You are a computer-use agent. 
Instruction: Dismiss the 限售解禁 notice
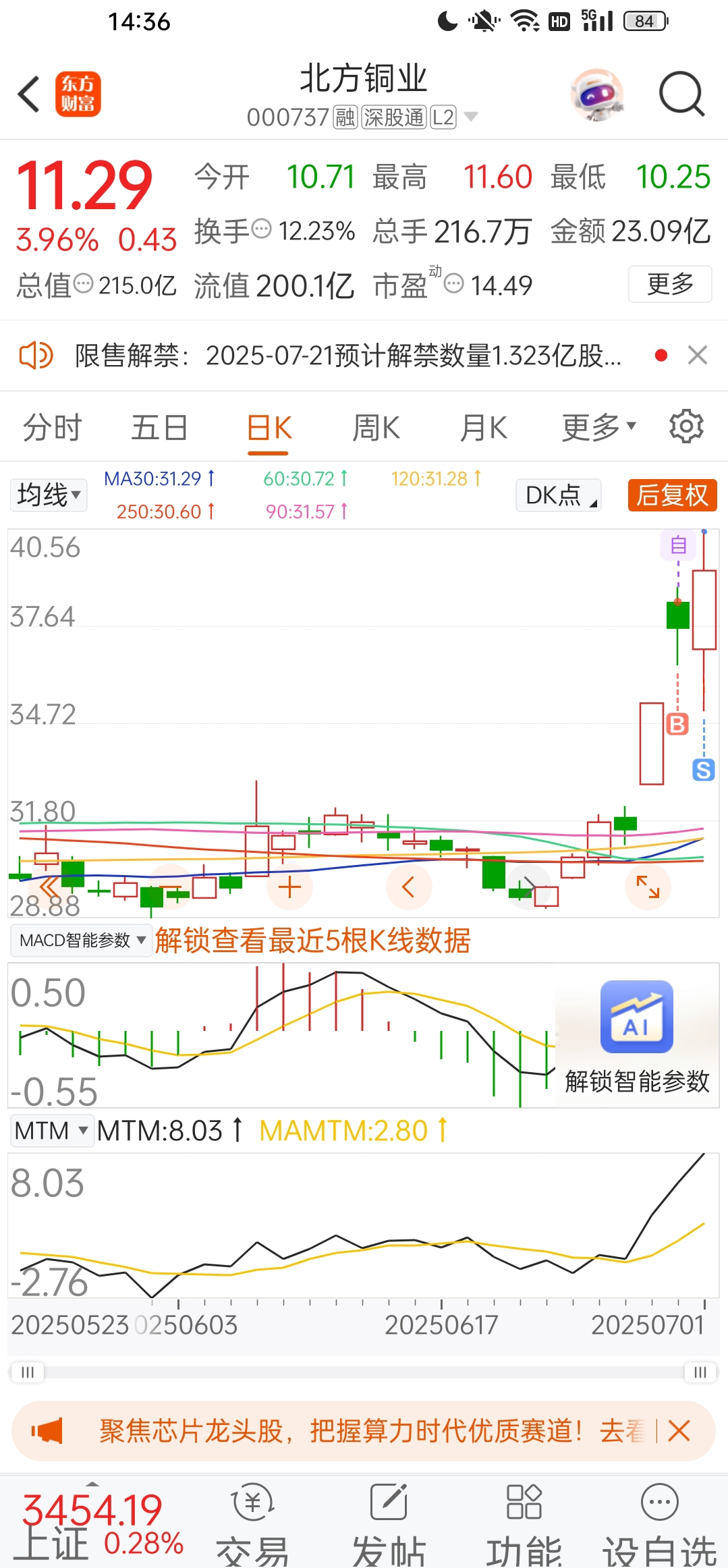pyautogui.click(x=698, y=355)
